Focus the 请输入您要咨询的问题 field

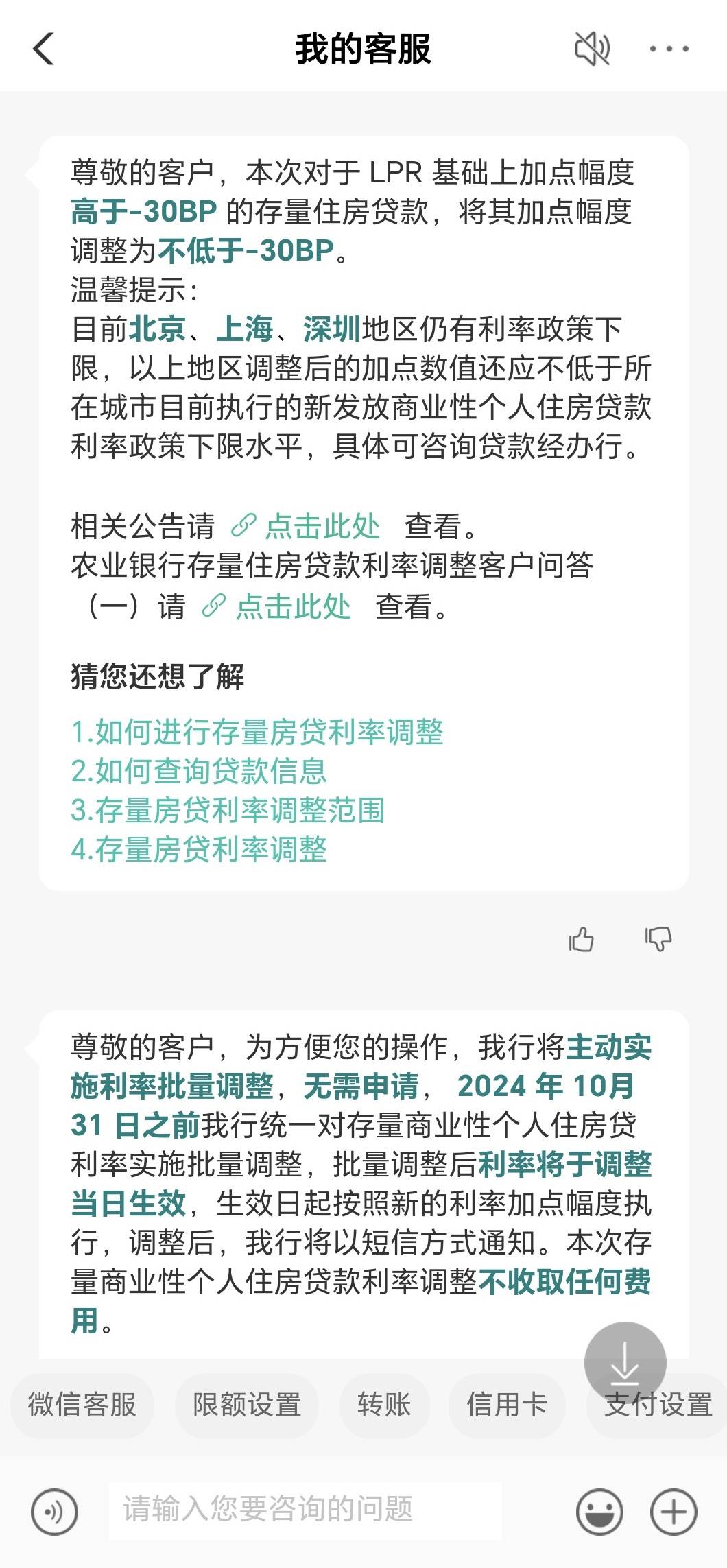pos(305,1510)
